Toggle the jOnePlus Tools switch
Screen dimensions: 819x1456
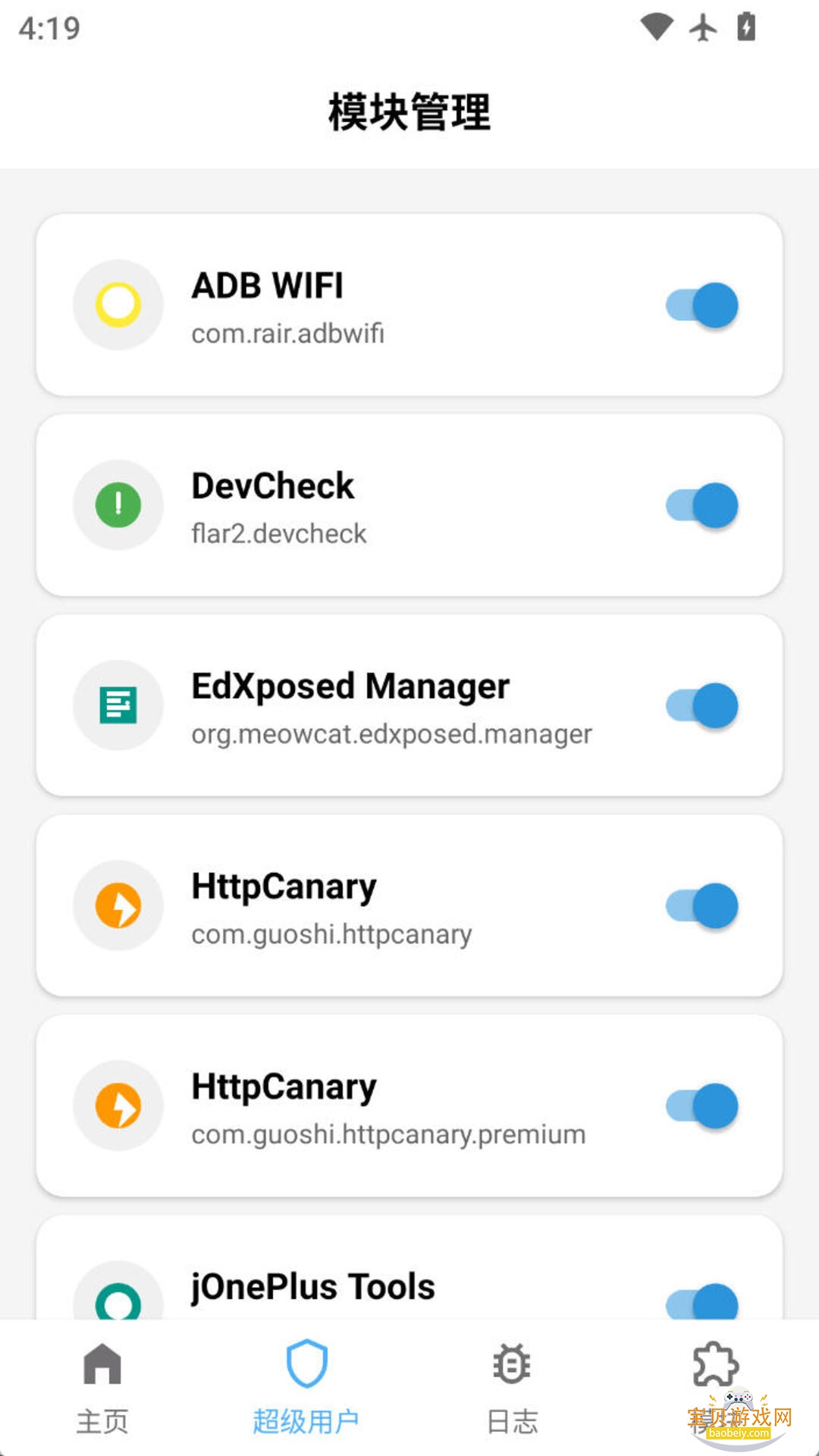[702, 1301]
